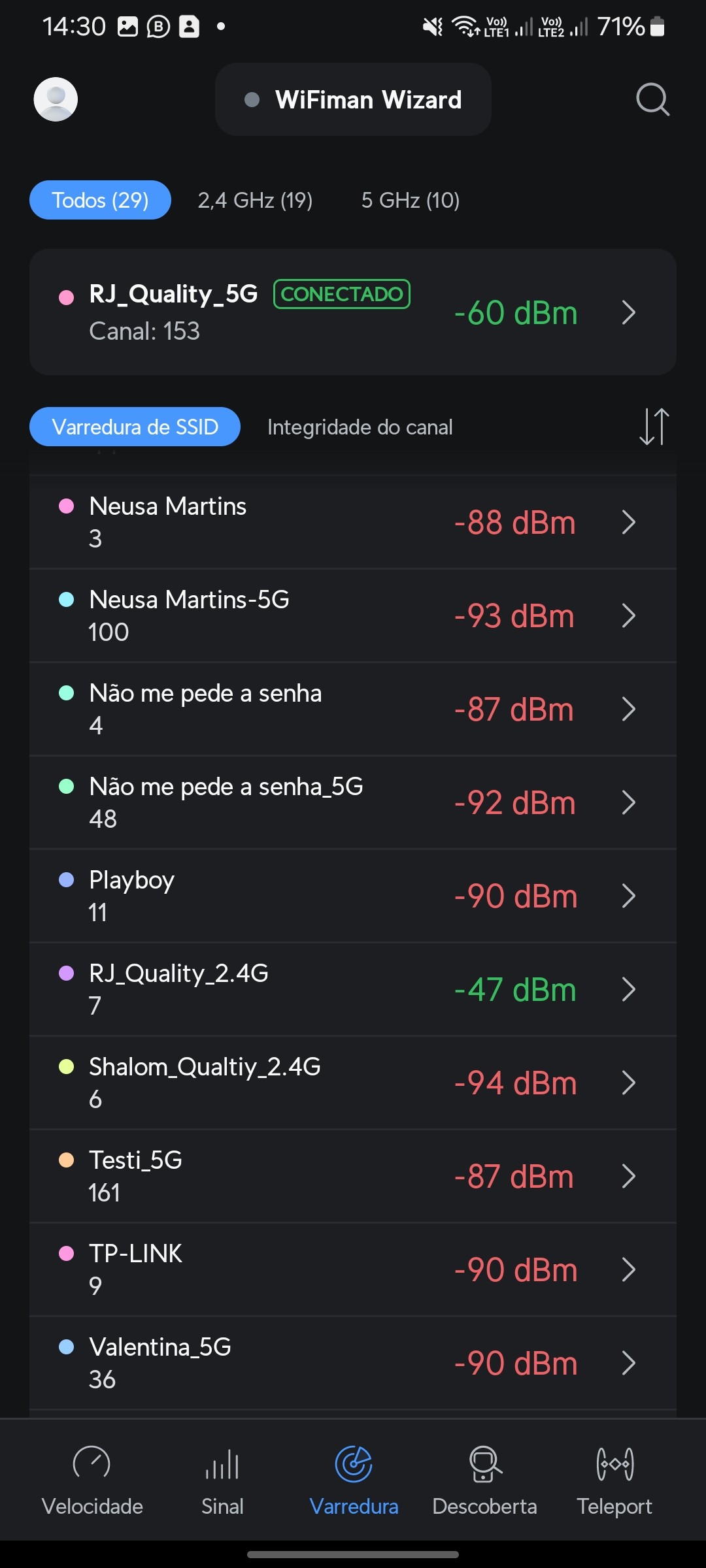Image resolution: width=706 pixels, height=1568 pixels.
Task: Select the Varredura de SSID tab
Action: pyautogui.click(x=135, y=427)
